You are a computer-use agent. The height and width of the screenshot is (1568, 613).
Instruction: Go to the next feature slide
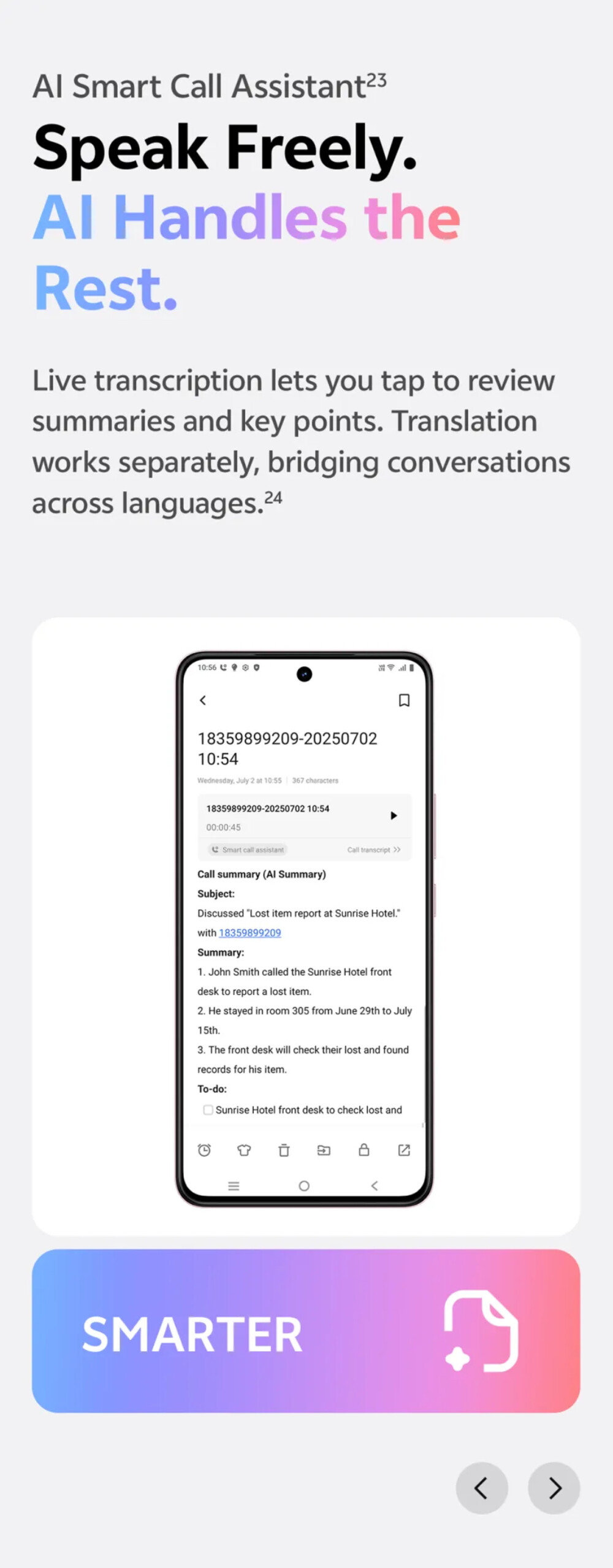(554, 1488)
